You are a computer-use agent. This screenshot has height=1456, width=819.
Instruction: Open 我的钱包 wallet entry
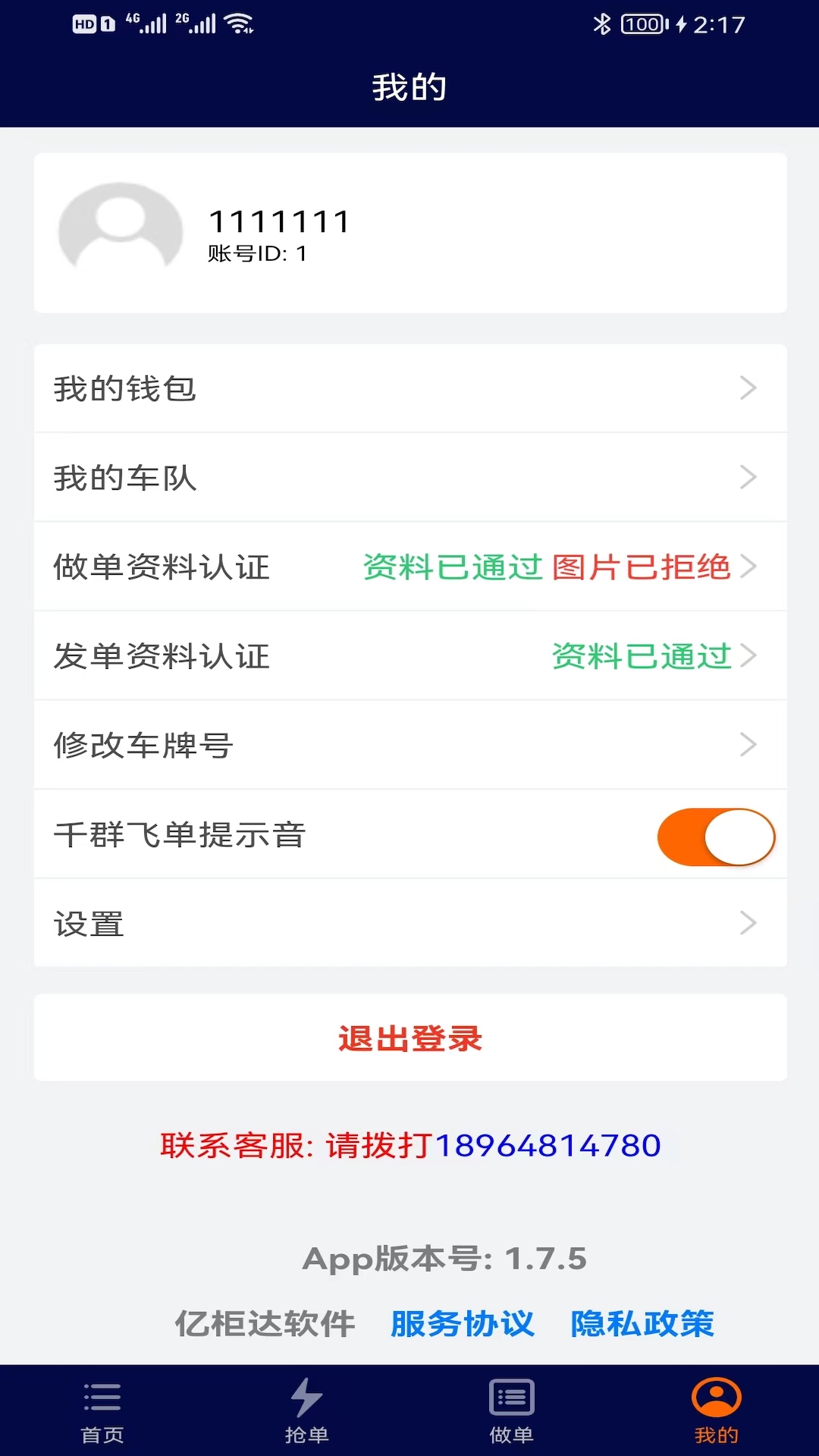(409, 388)
